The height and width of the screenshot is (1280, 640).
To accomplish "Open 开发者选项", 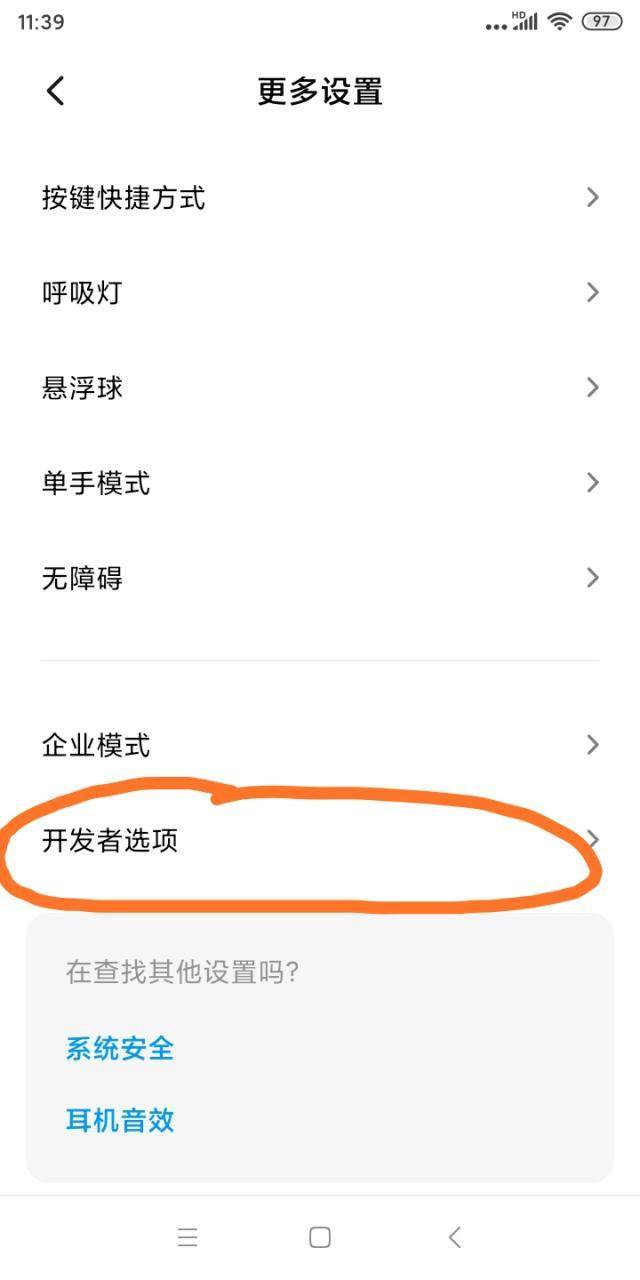I will point(320,841).
